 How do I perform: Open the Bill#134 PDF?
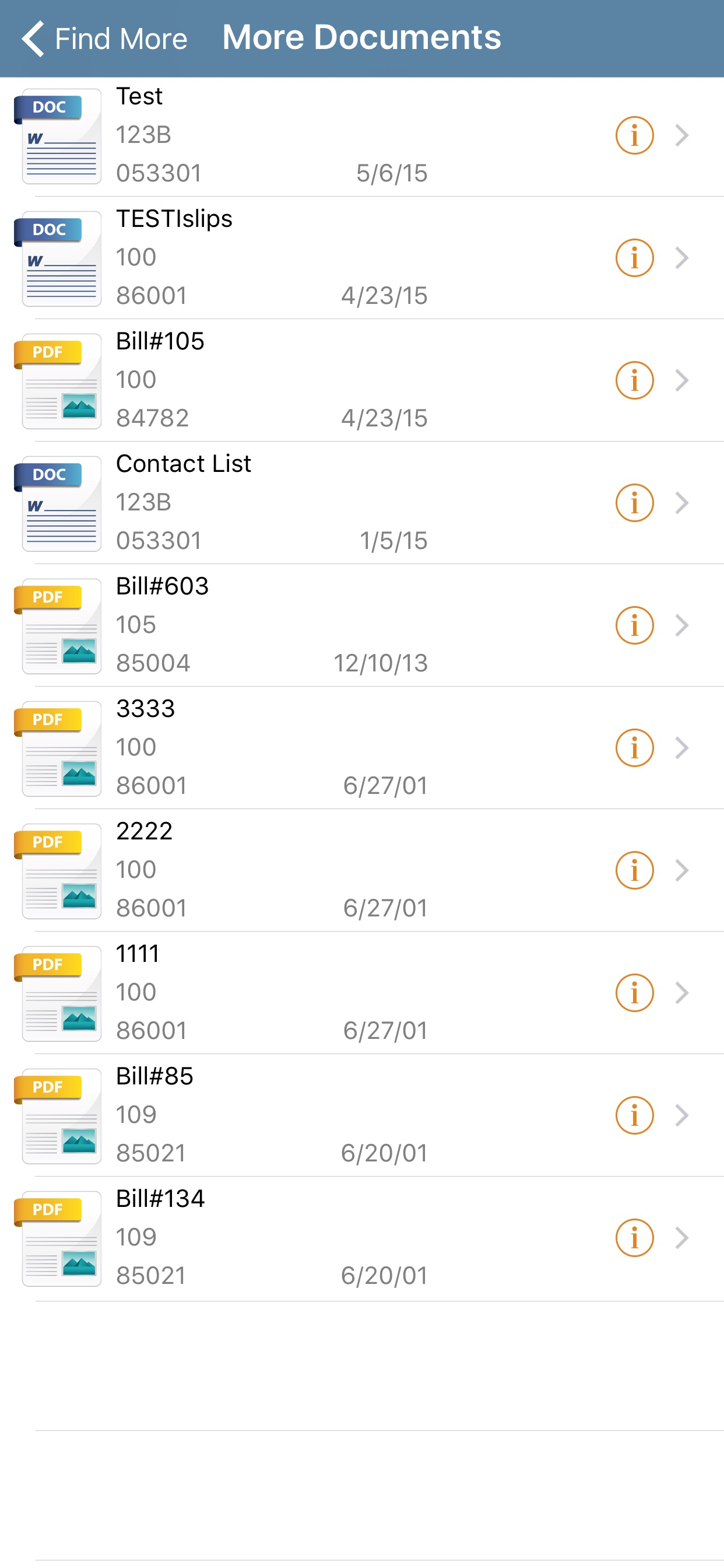tap(362, 1238)
